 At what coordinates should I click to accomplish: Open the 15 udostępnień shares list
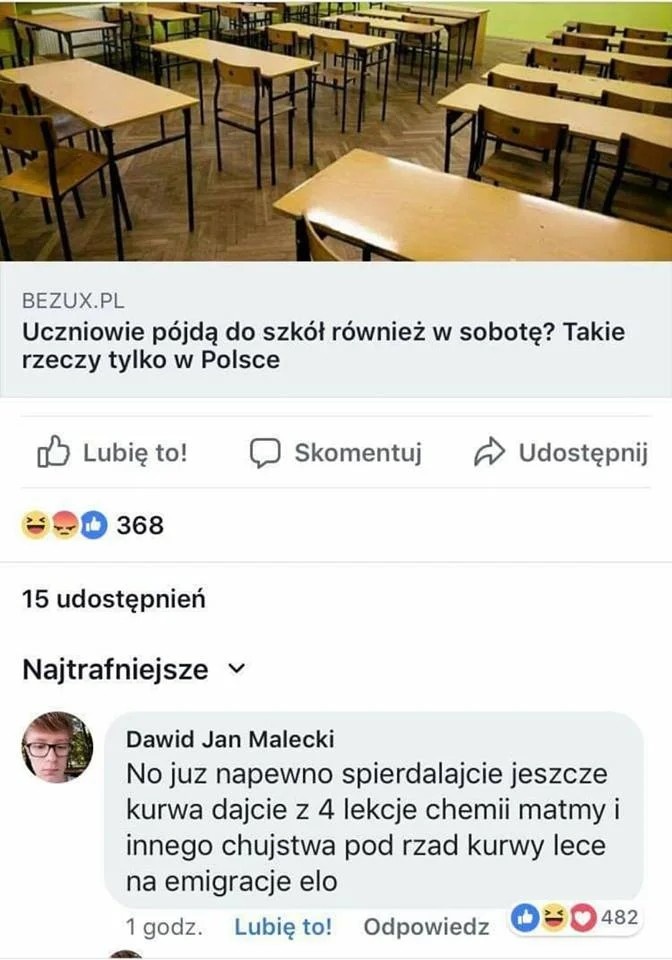[114, 599]
